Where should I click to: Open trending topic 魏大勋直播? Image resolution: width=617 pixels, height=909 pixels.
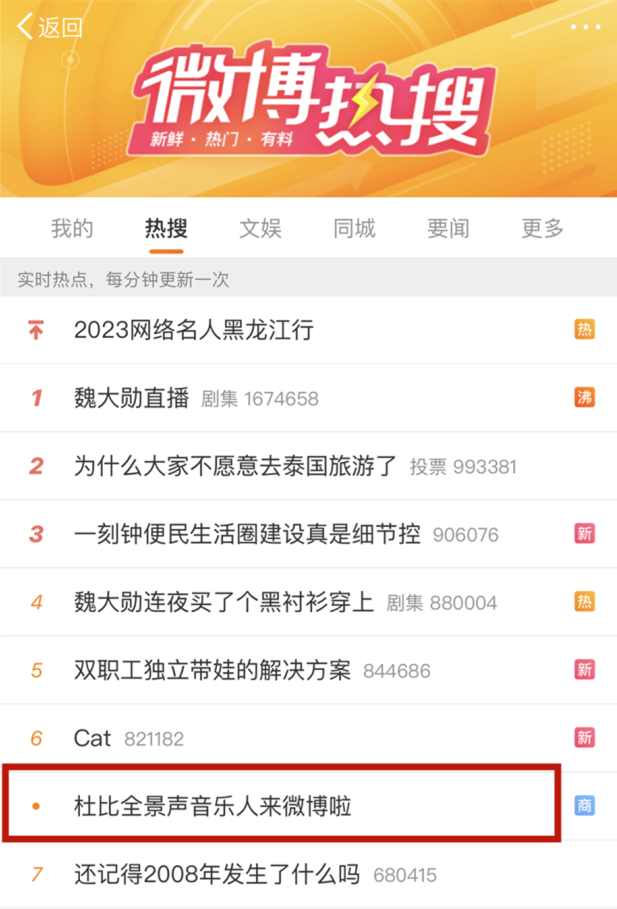coord(132,398)
